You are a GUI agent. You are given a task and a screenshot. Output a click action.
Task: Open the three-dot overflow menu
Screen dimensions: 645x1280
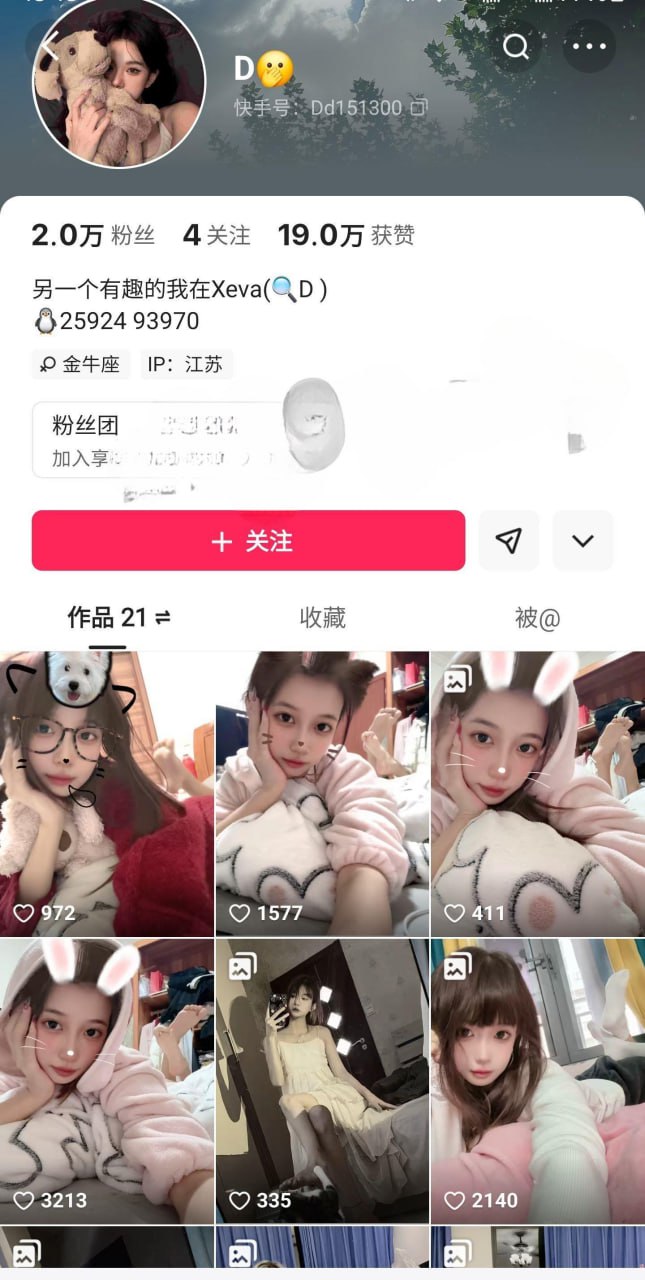[589, 46]
